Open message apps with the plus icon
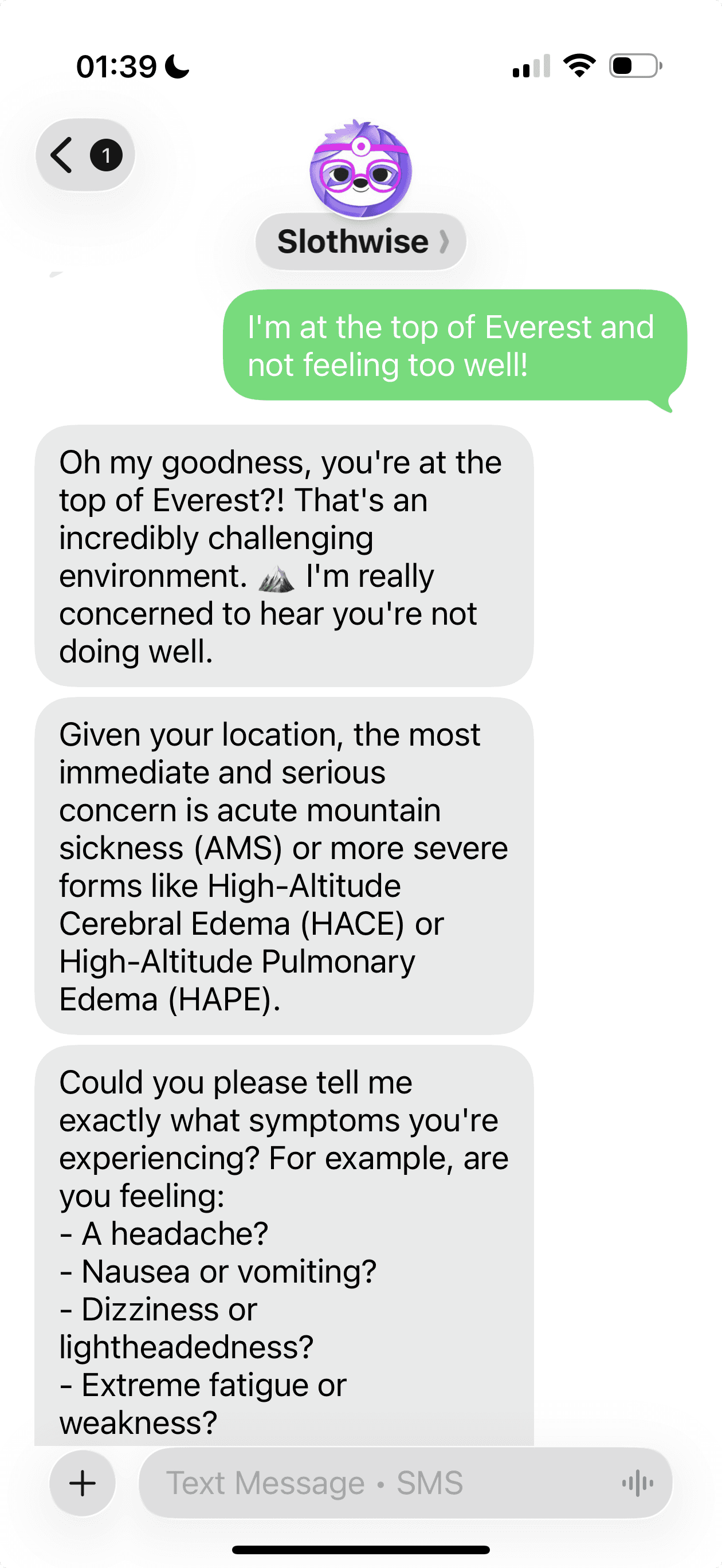 click(x=81, y=1483)
